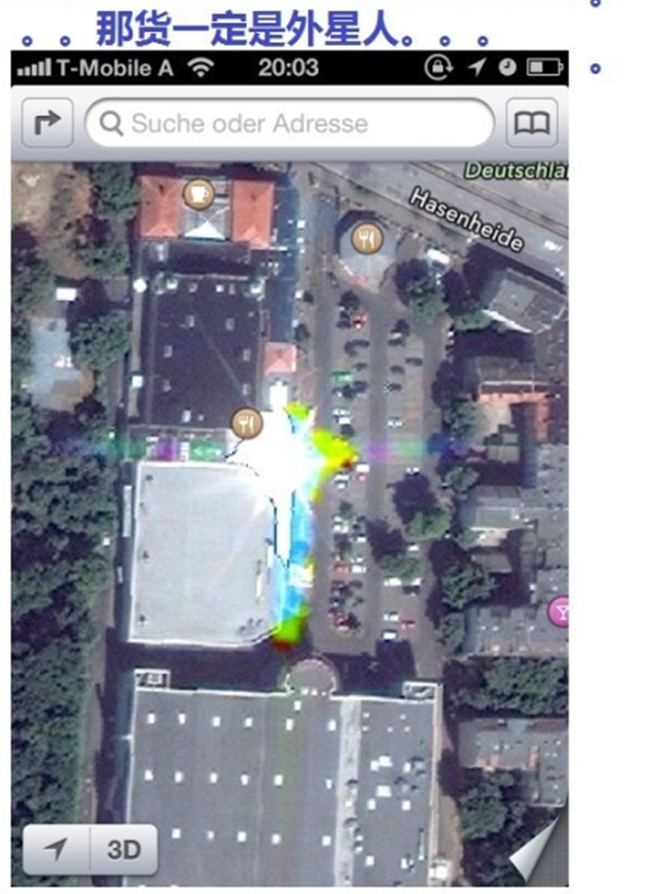Select the café pin on the red roof
Screen dimensions: 653x894
(198, 192)
